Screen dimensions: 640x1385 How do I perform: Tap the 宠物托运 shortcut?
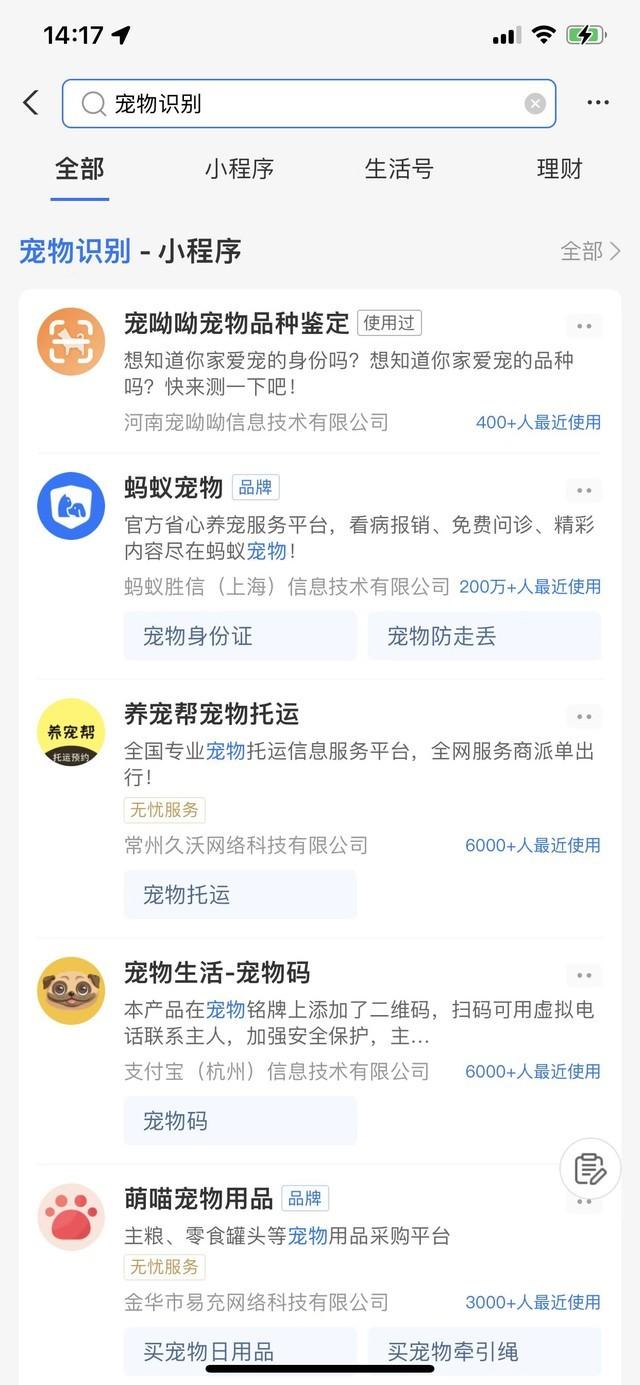[240, 894]
